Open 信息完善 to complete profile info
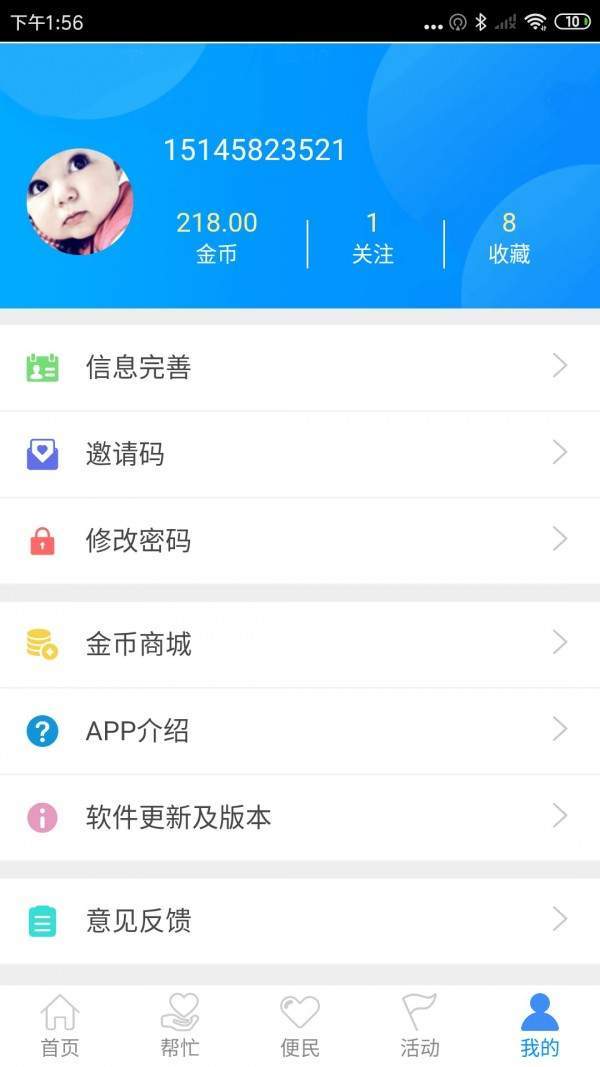The width and height of the screenshot is (600, 1067). (300, 368)
